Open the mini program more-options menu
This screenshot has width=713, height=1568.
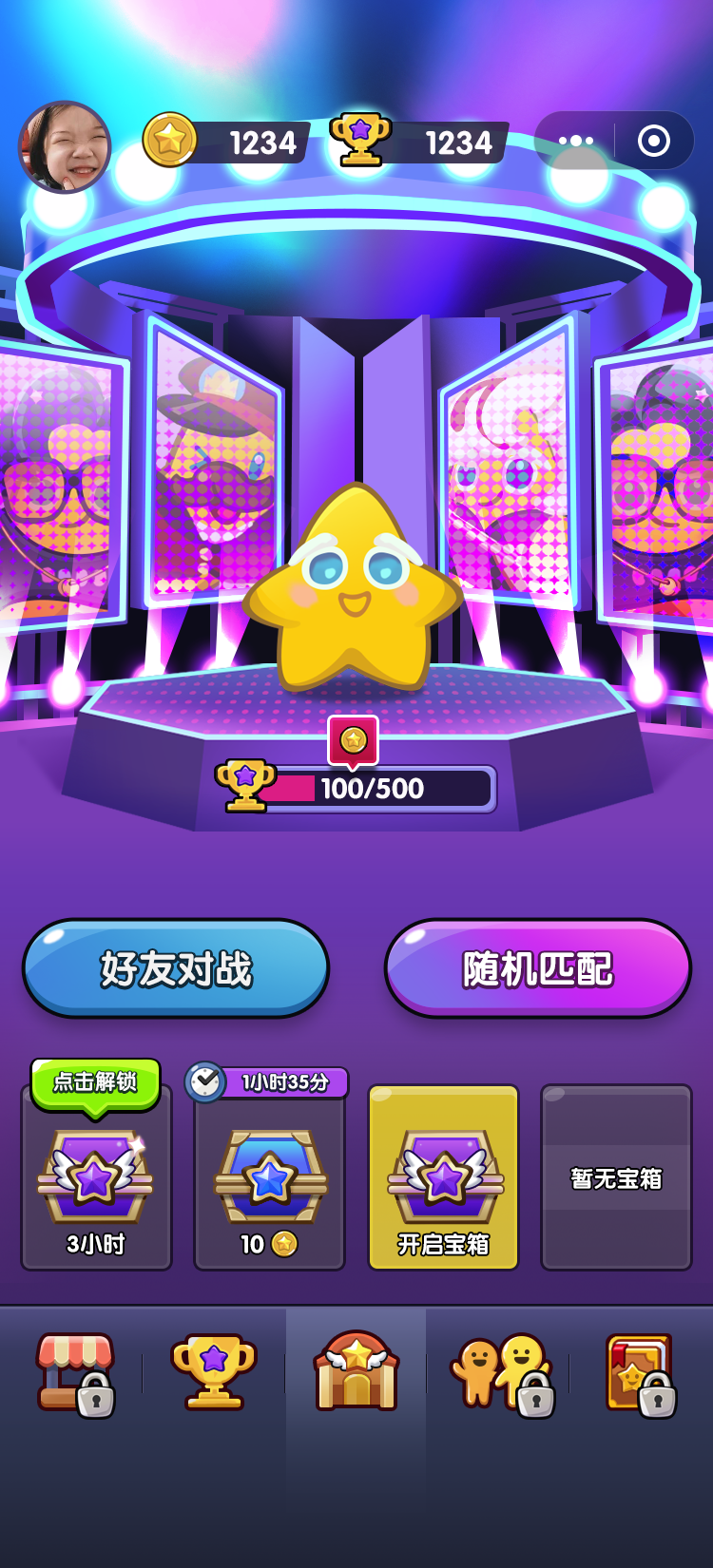[x=575, y=141]
